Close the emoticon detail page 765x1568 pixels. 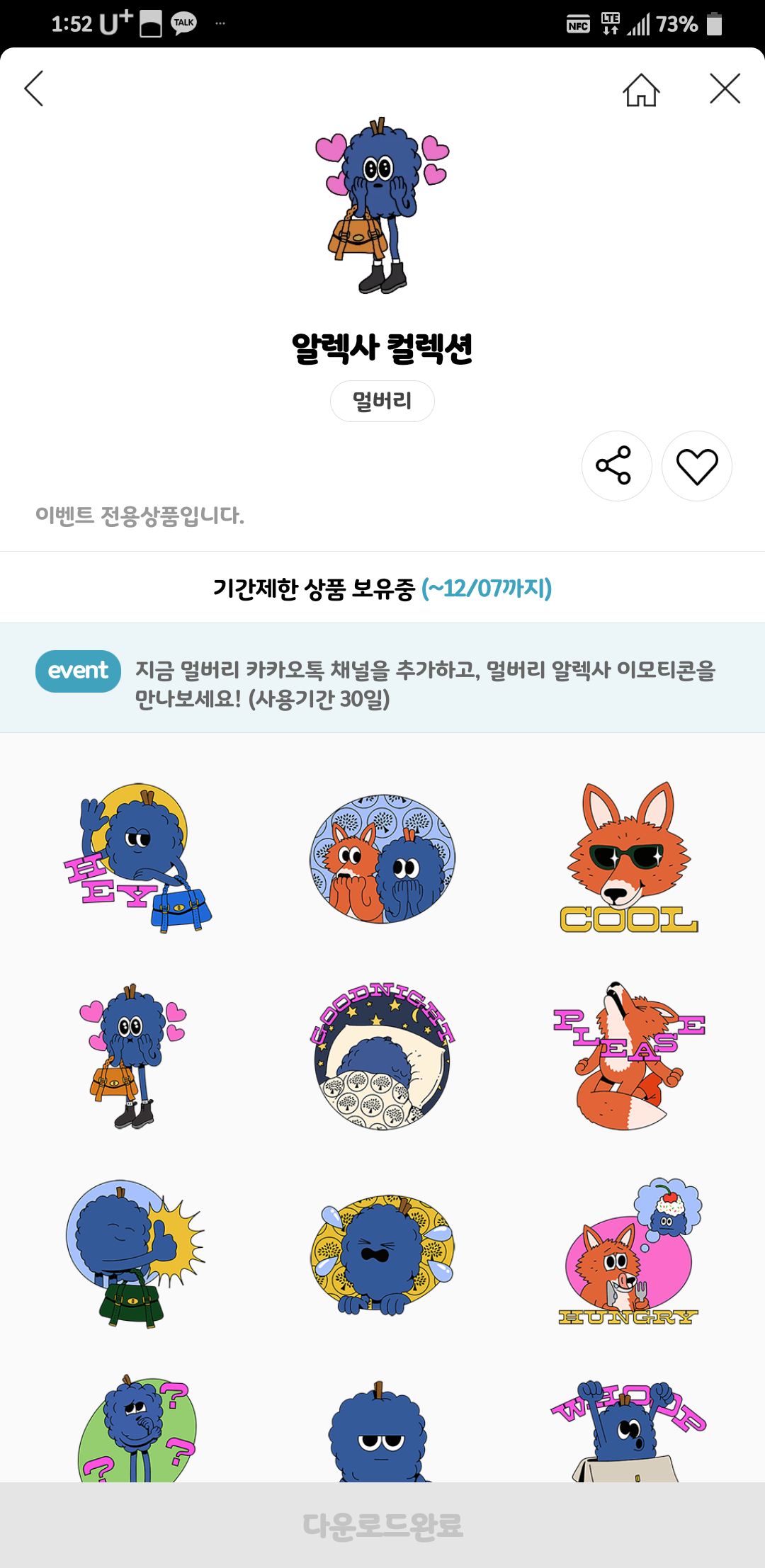tap(725, 89)
